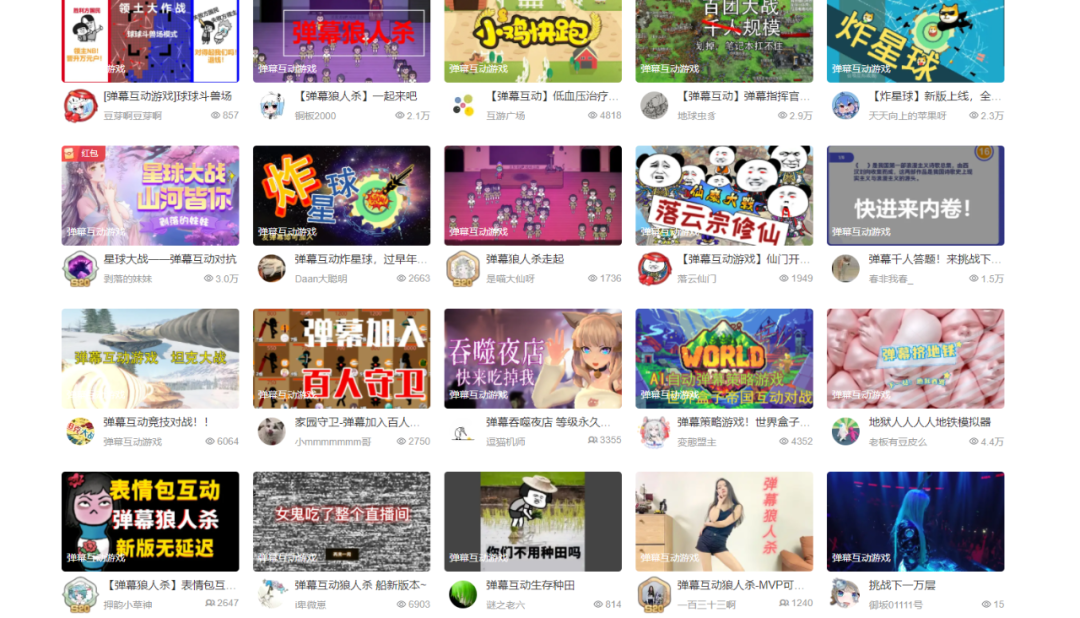This screenshot has height=618, width=1080.
Task: Open the 弹幕互动狼人杀 船新版本 stream
Action: (341, 521)
